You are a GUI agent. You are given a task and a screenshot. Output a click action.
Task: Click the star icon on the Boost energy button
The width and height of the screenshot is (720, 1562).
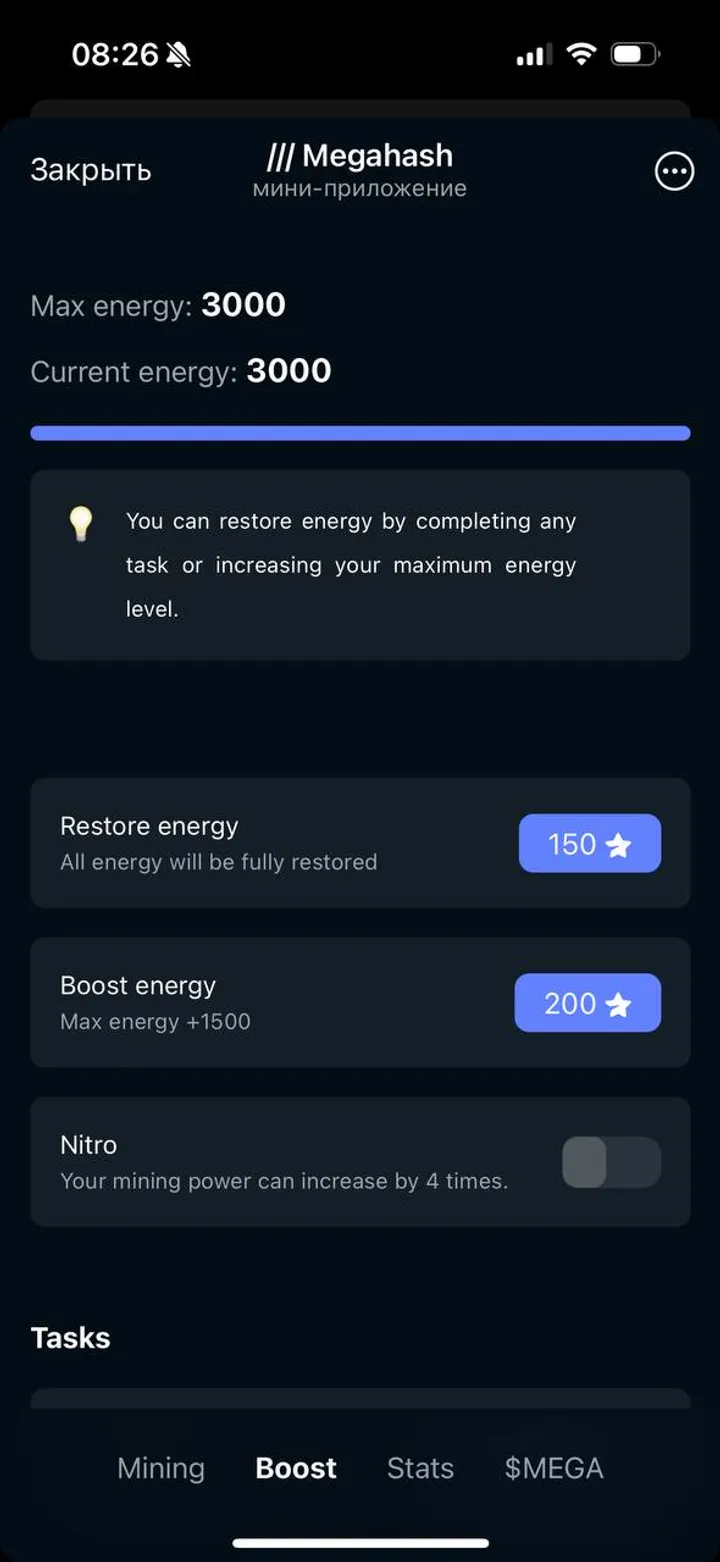click(617, 1002)
